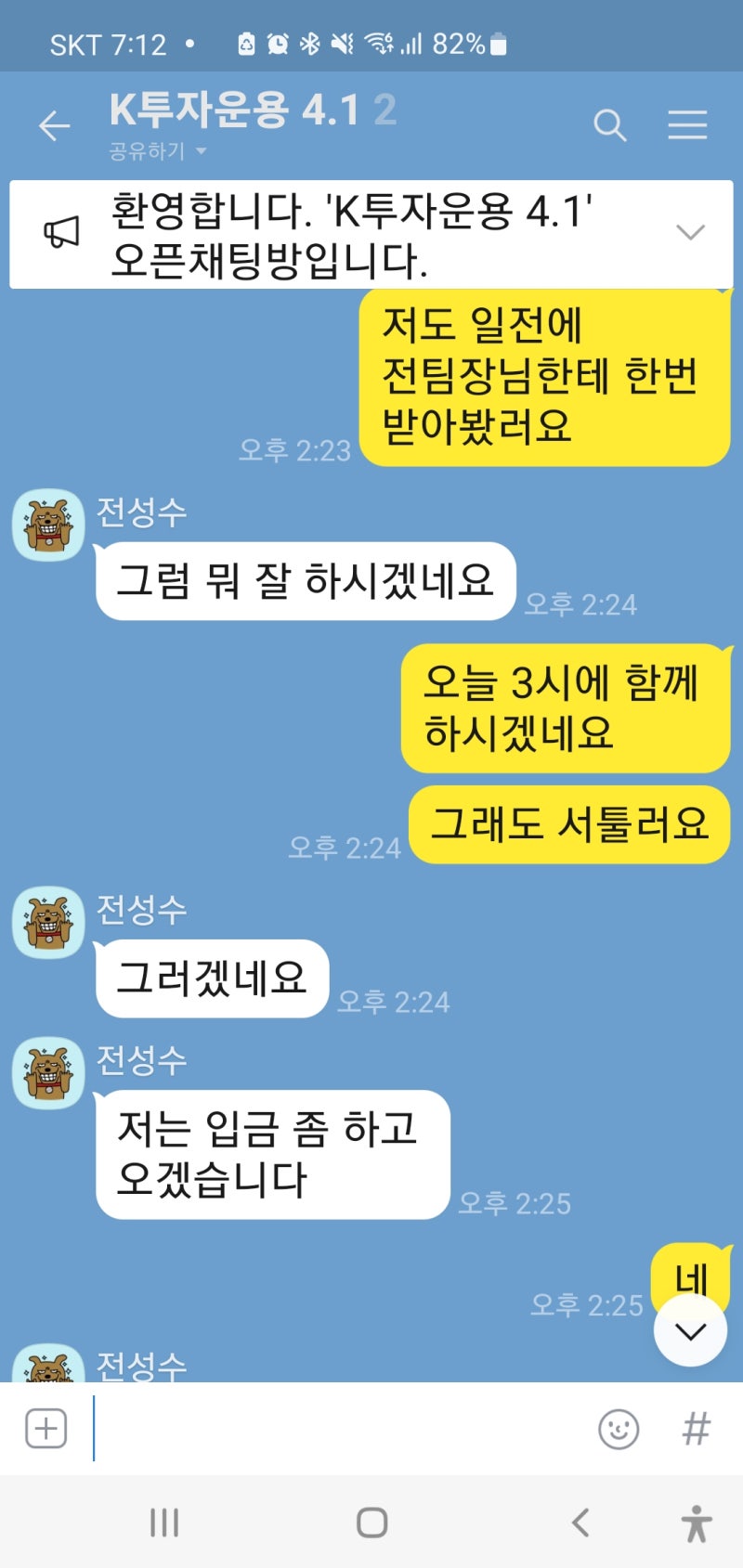Jump to latest messages with down arrow

(x=690, y=1331)
